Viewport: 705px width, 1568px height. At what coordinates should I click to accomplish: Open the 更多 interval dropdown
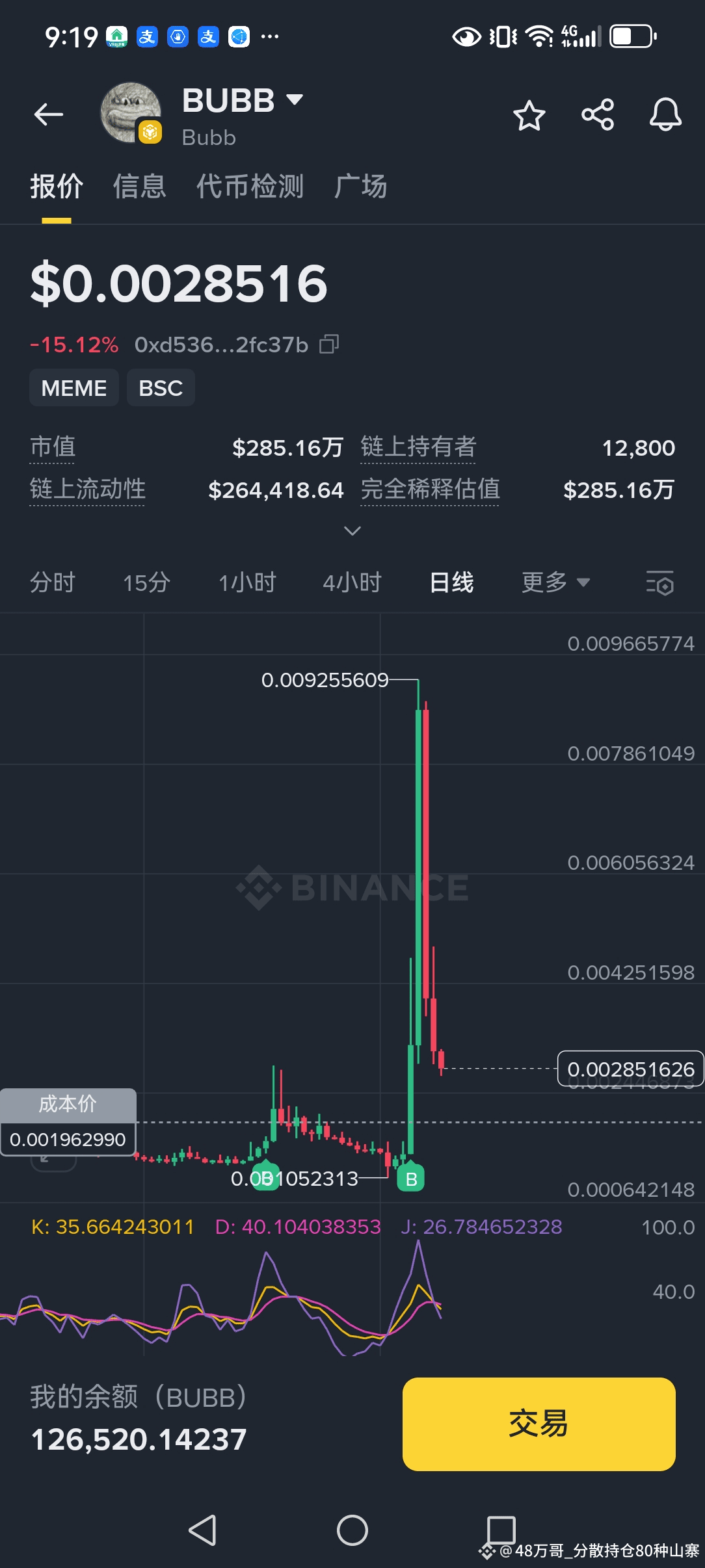coord(556,582)
